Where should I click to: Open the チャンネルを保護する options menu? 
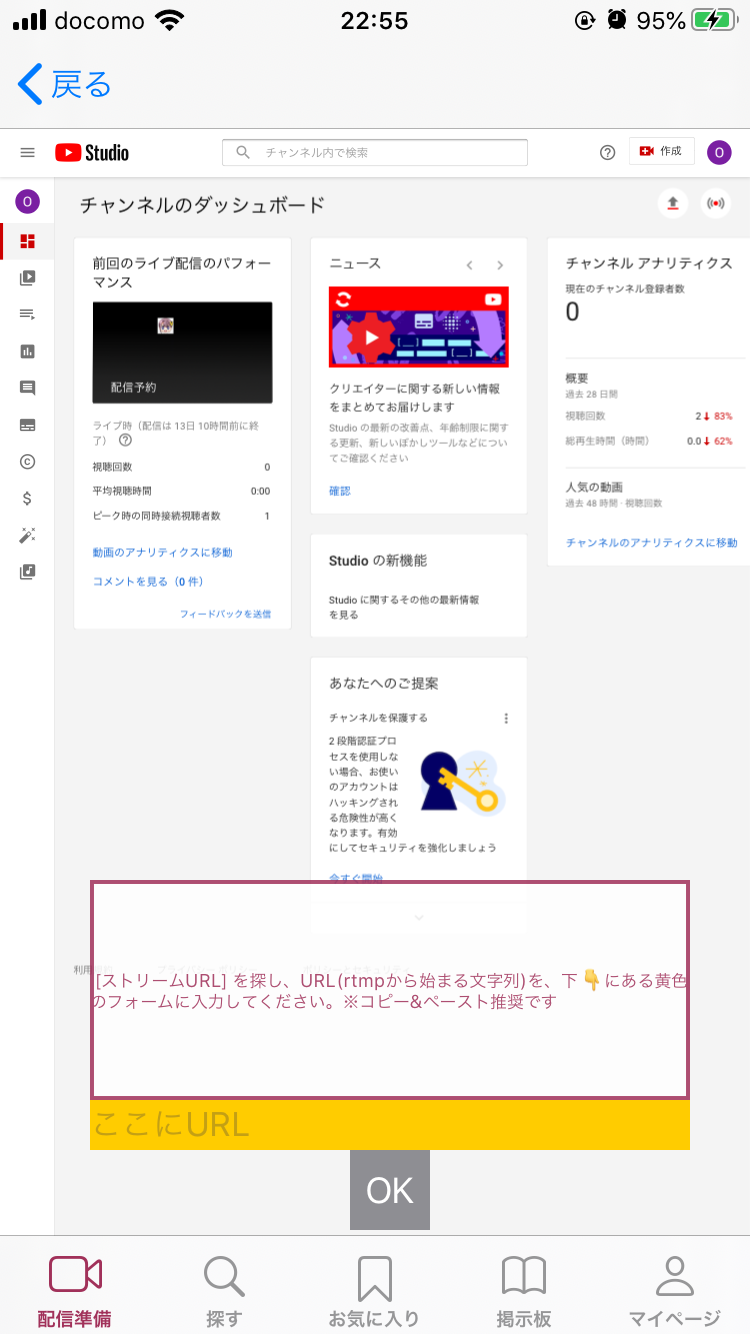[506, 718]
